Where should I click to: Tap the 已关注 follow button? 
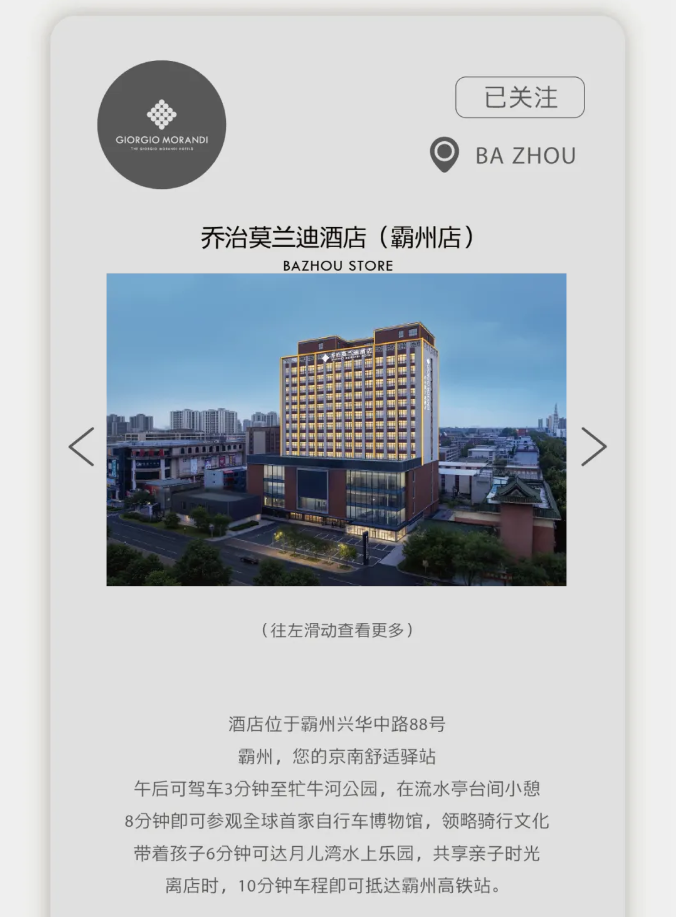click(519, 97)
